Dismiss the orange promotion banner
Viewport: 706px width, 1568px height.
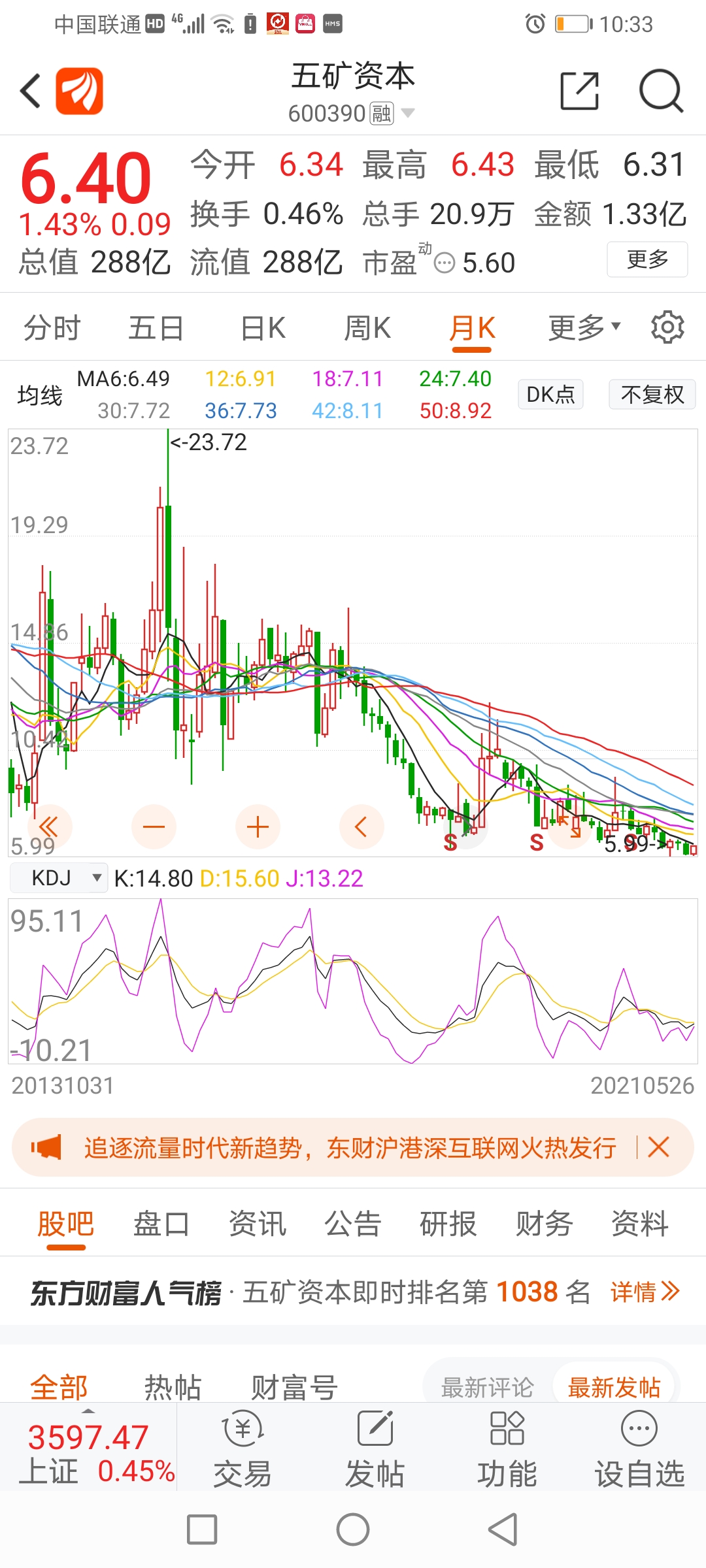(658, 1147)
